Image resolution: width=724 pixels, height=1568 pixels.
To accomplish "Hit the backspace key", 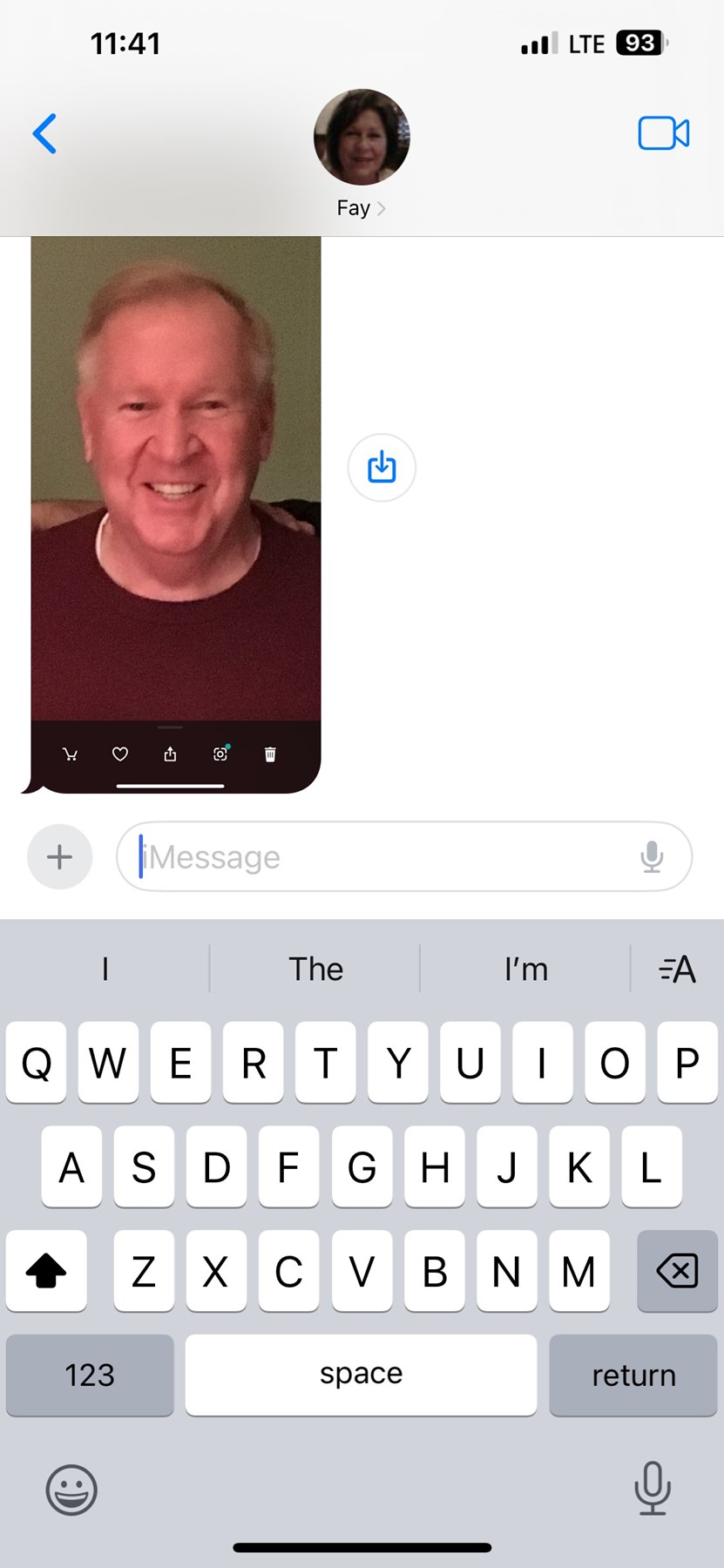I will coord(677,1271).
